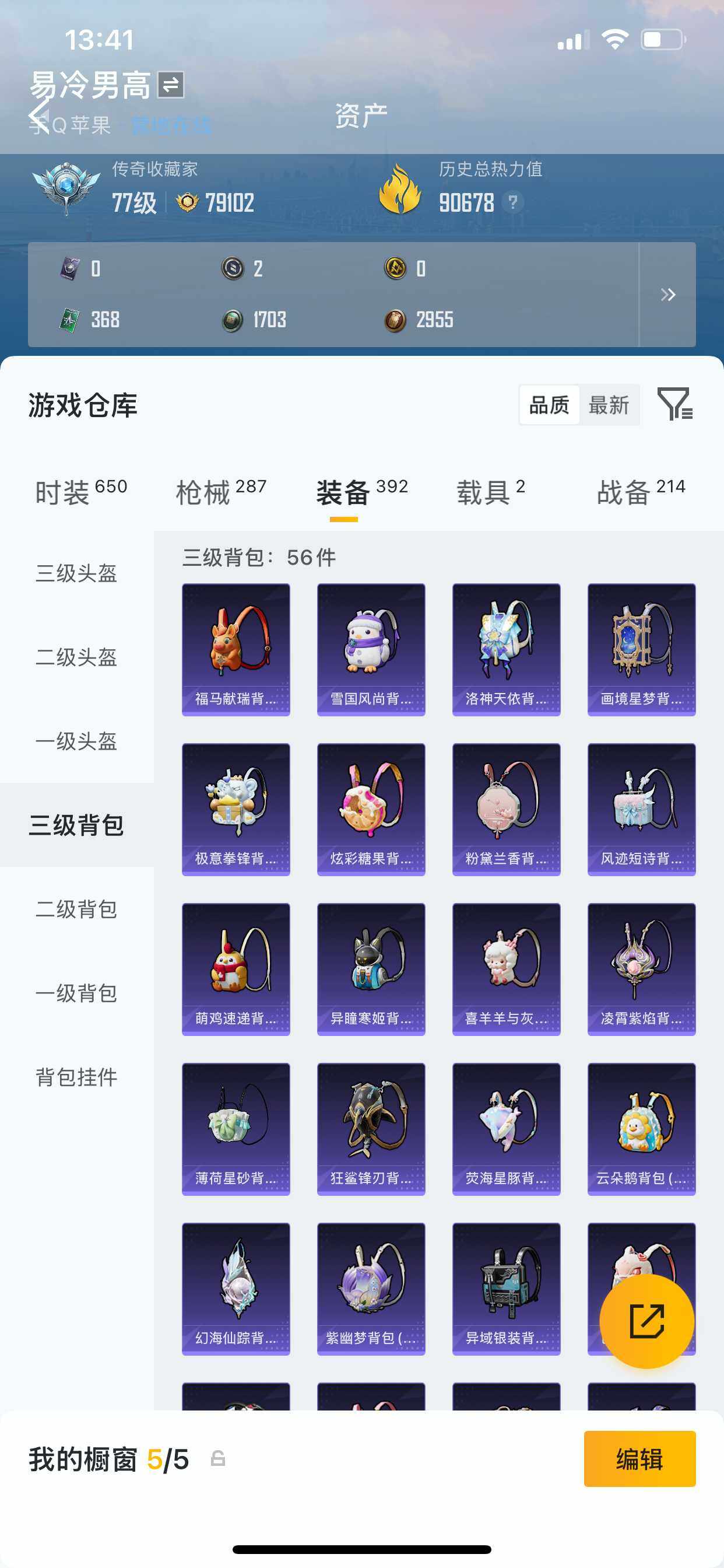Image resolution: width=724 pixels, height=1568 pixels.
Task: Open the 背包挂件 category
Action: (79, 1077)
